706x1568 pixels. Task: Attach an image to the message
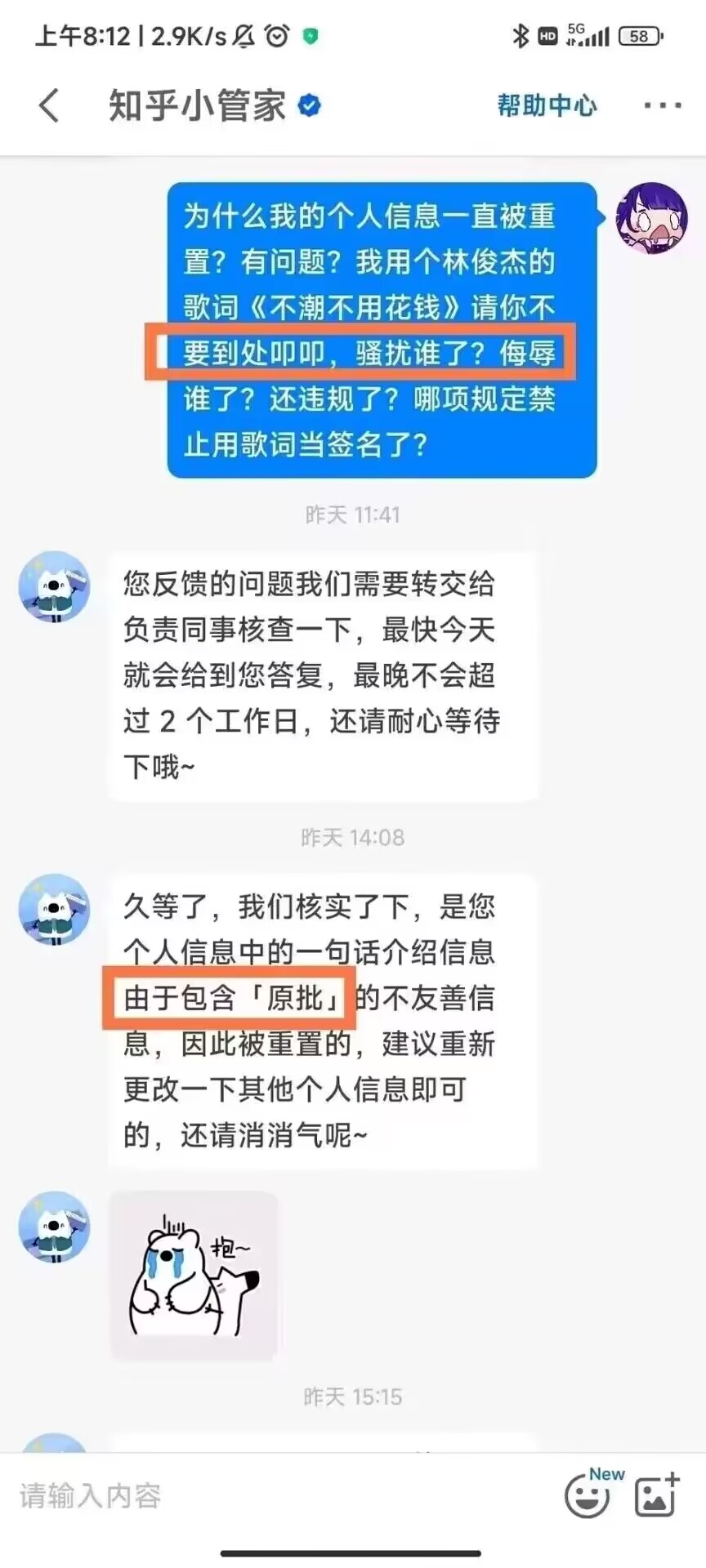(x=657, y=1496)
